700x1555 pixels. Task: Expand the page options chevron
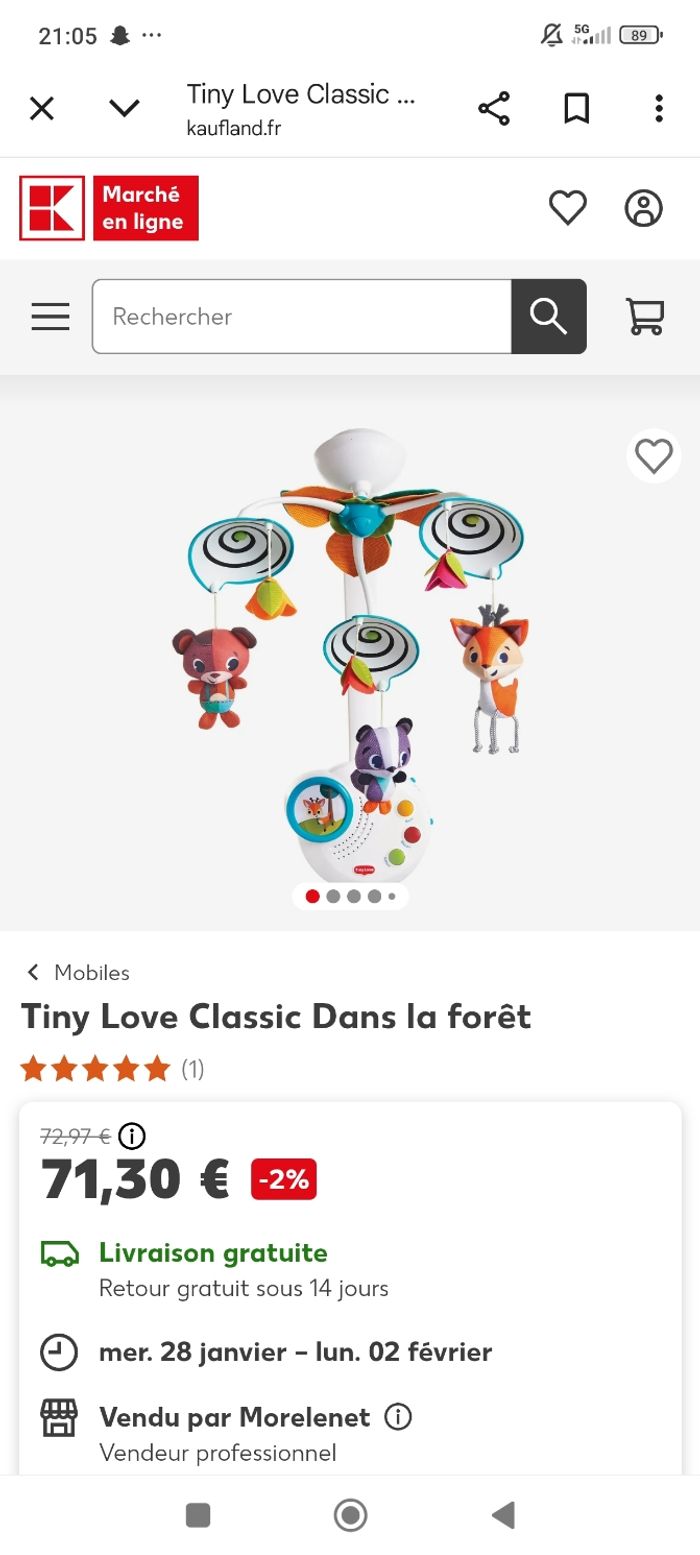click(x=124, y=108)
